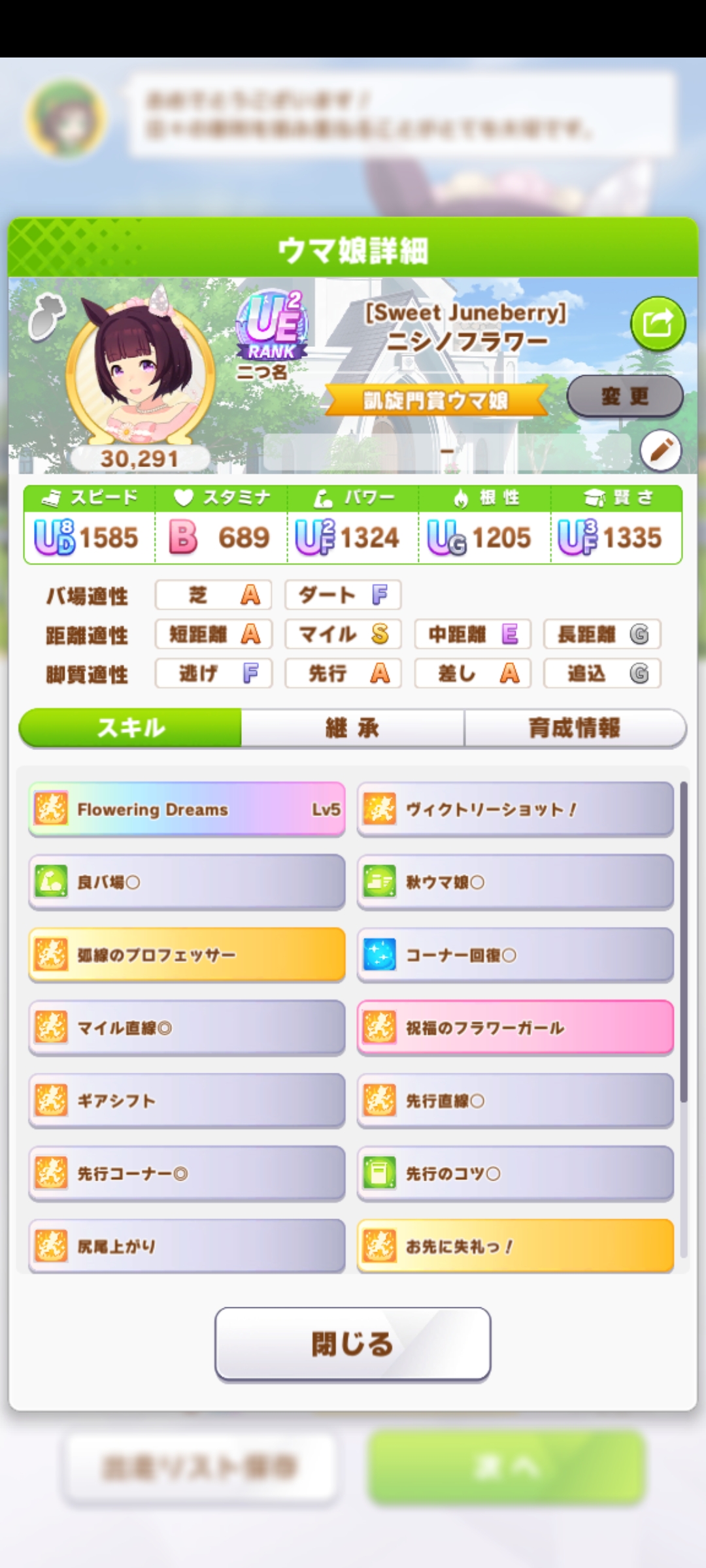
Task: Open the ギアシフト skill
Action: 187,1101
